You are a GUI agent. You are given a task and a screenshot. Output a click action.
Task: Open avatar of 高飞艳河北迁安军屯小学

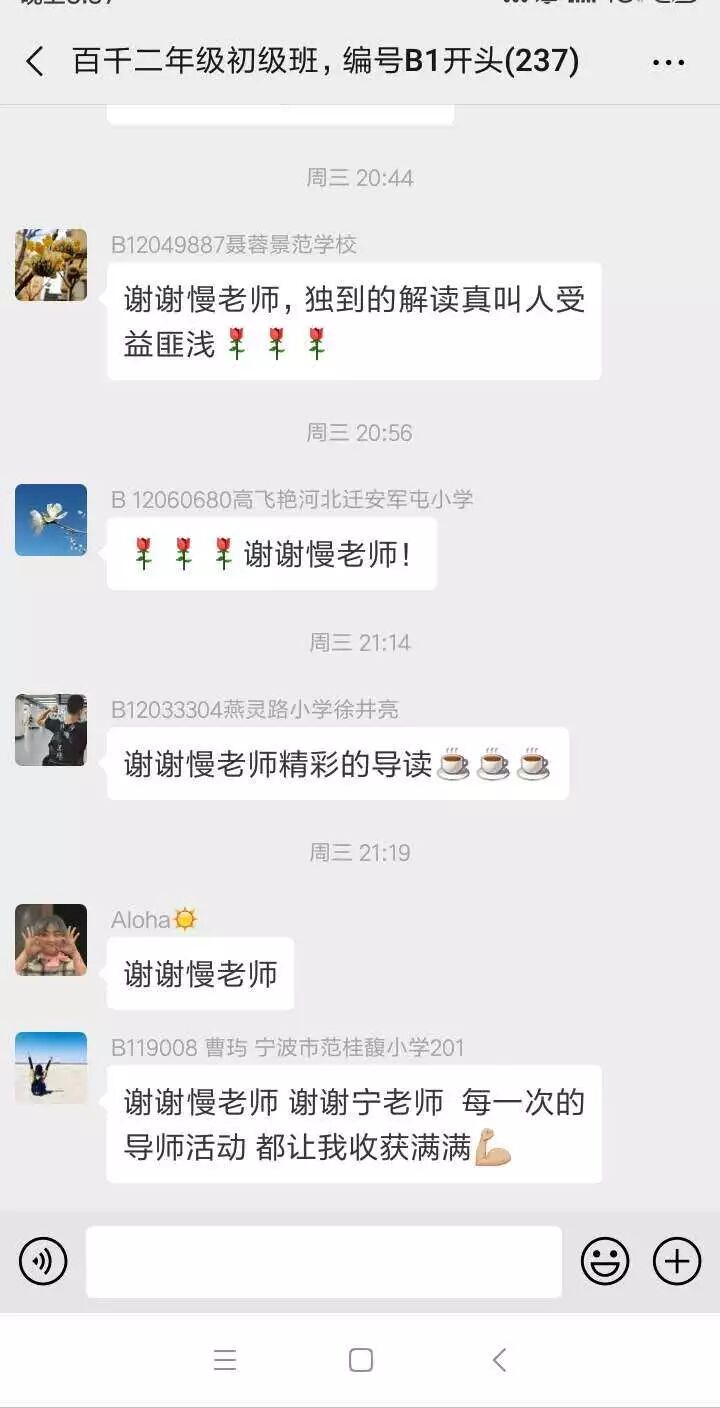[51, 520]
